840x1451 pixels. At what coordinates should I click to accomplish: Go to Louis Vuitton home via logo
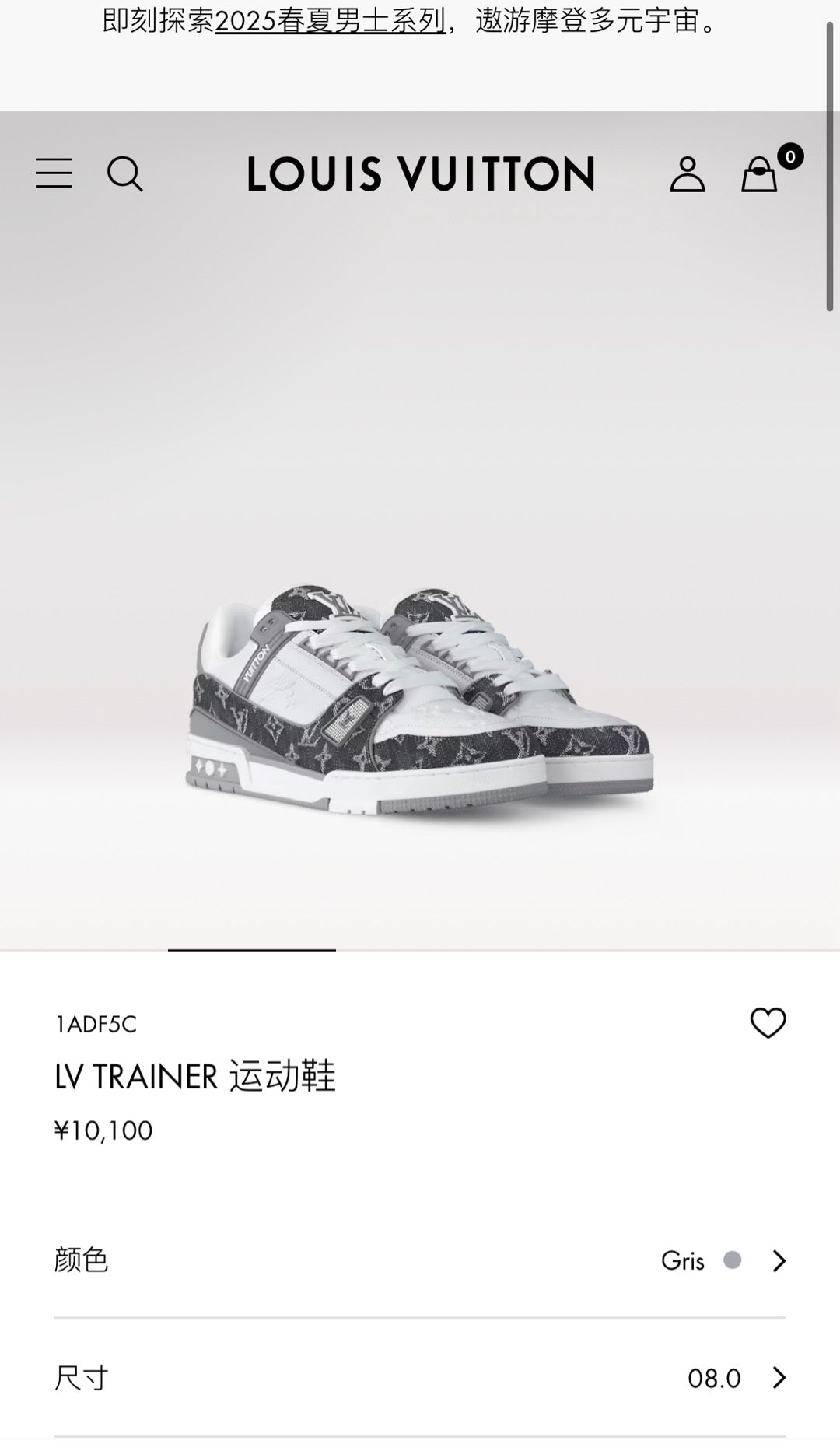point(421,173)
